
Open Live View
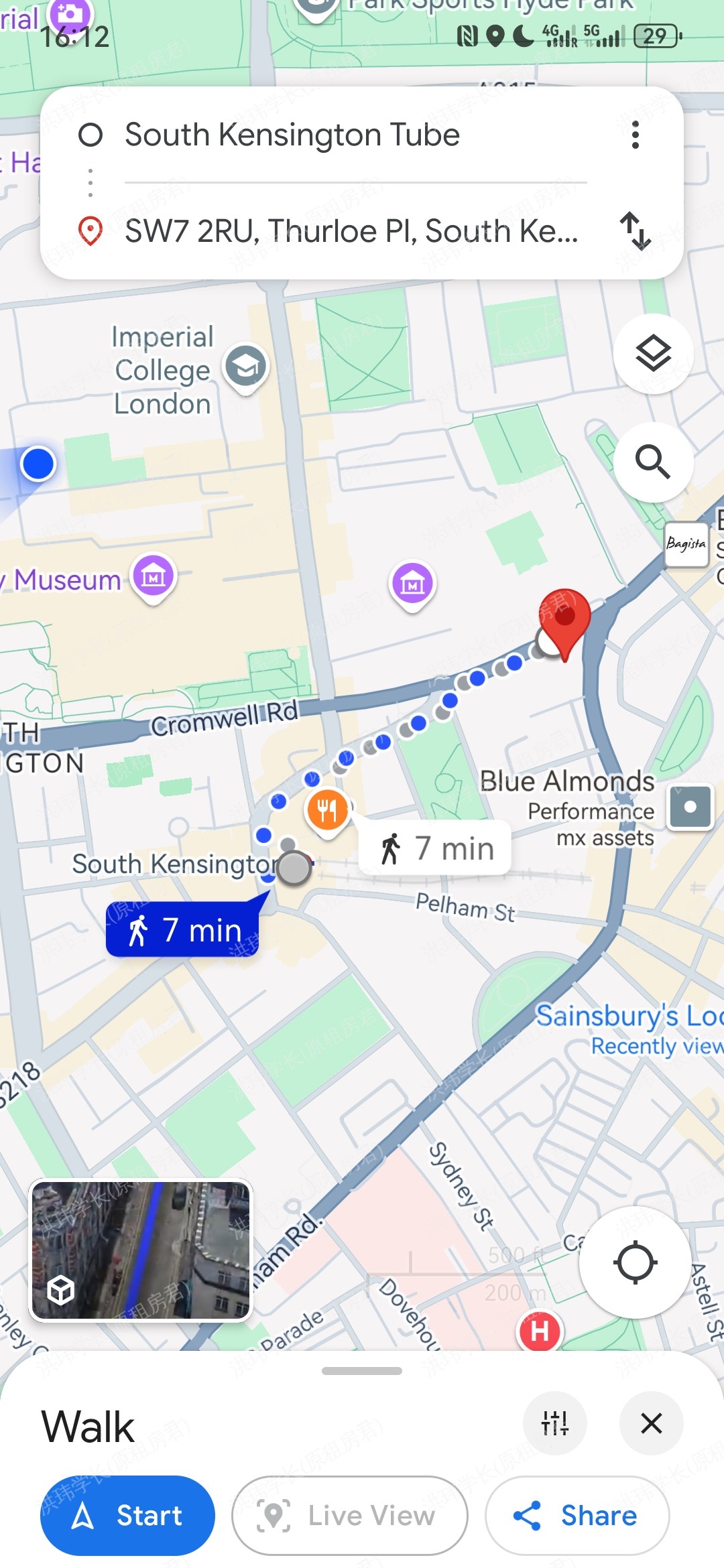coord(349,1515)
